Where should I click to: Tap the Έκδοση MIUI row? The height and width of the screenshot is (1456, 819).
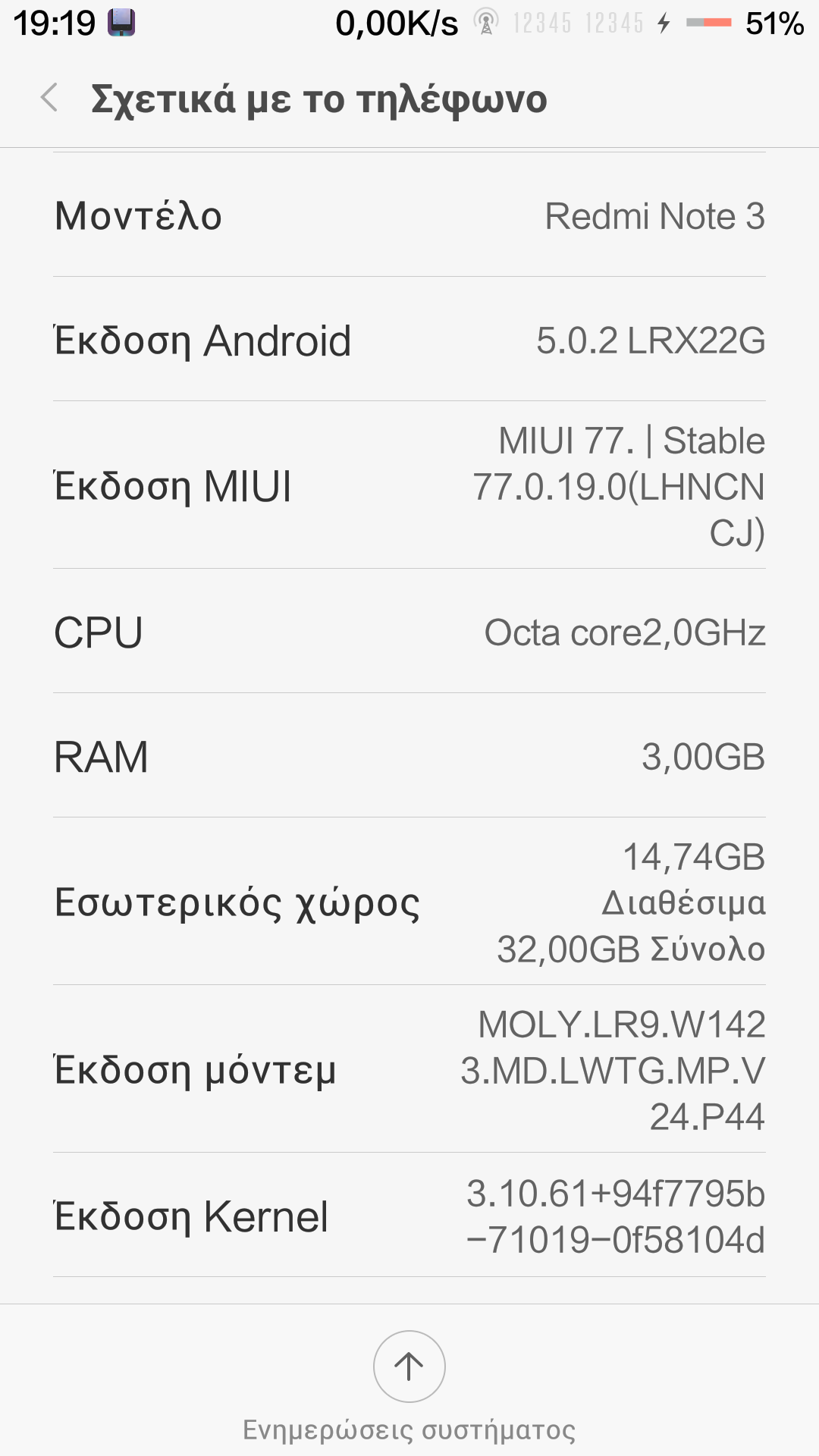pos(409,485)
